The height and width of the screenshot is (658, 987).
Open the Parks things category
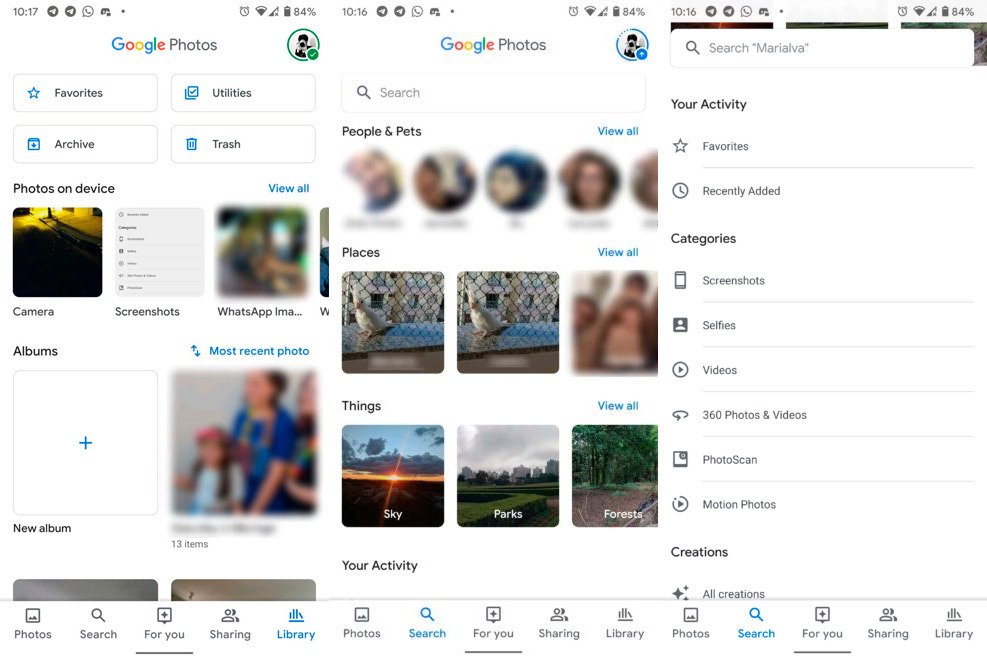(x=508, y=476)
